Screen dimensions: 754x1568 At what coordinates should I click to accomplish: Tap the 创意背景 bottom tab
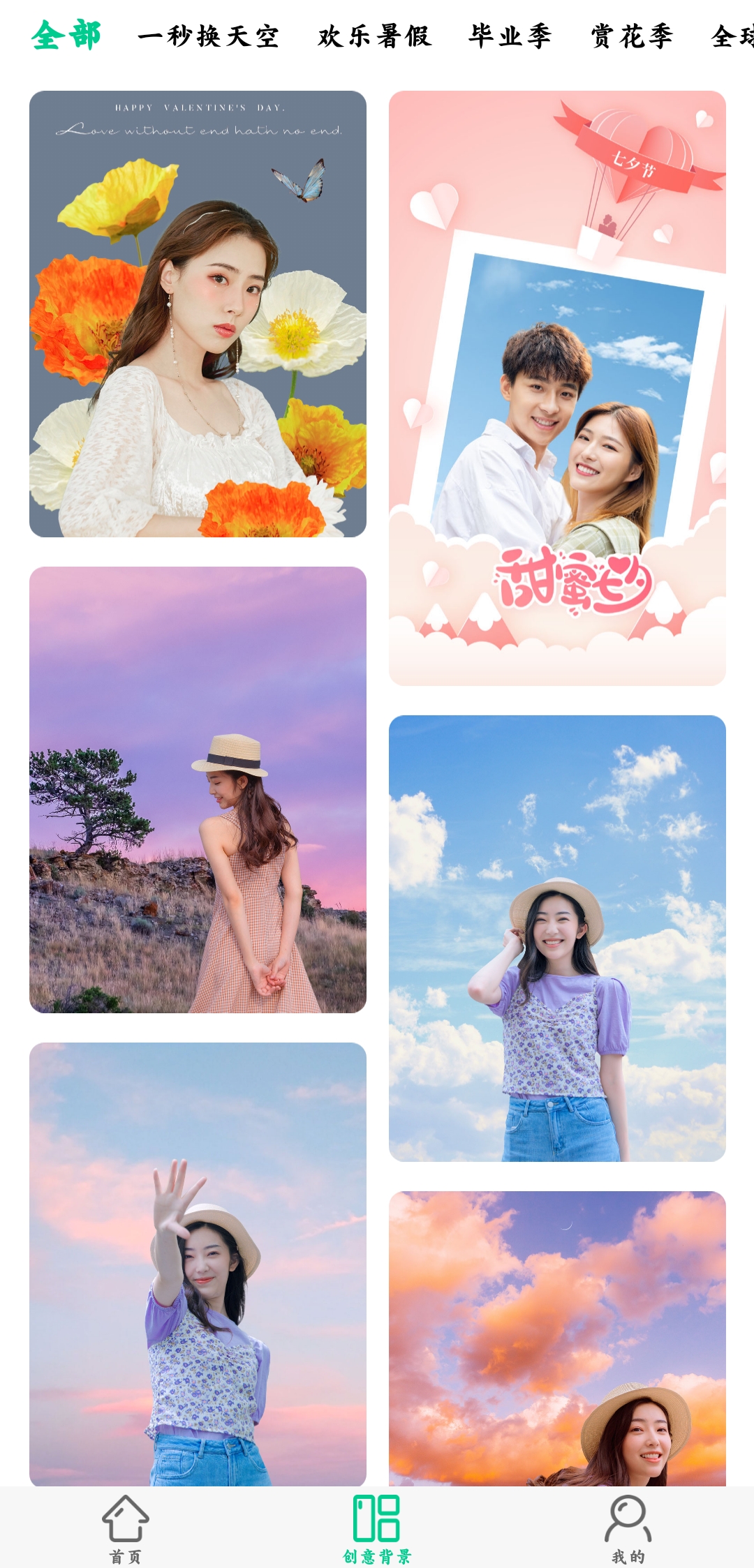[377, 1528]
